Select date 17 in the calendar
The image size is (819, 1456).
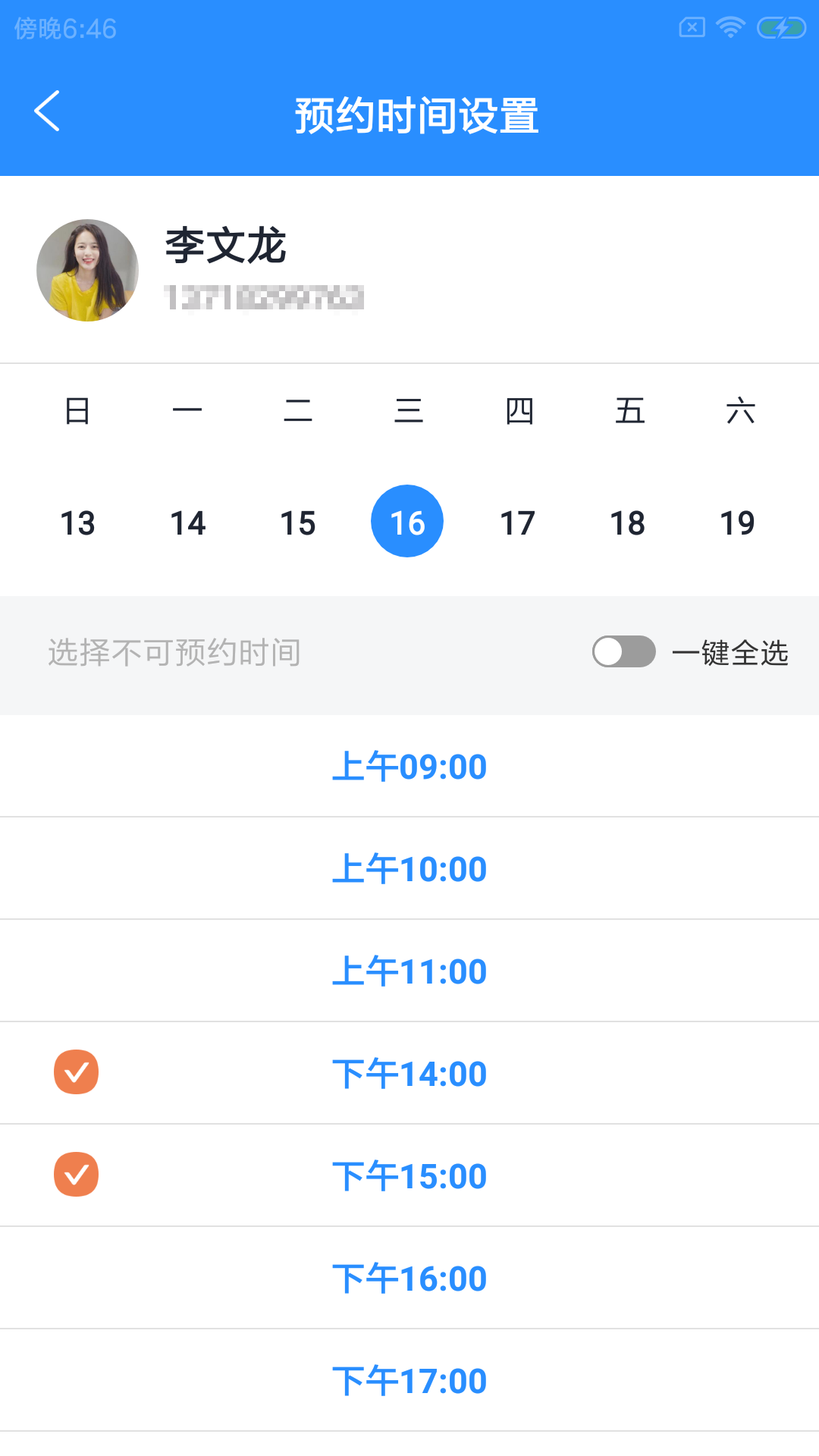517,521
